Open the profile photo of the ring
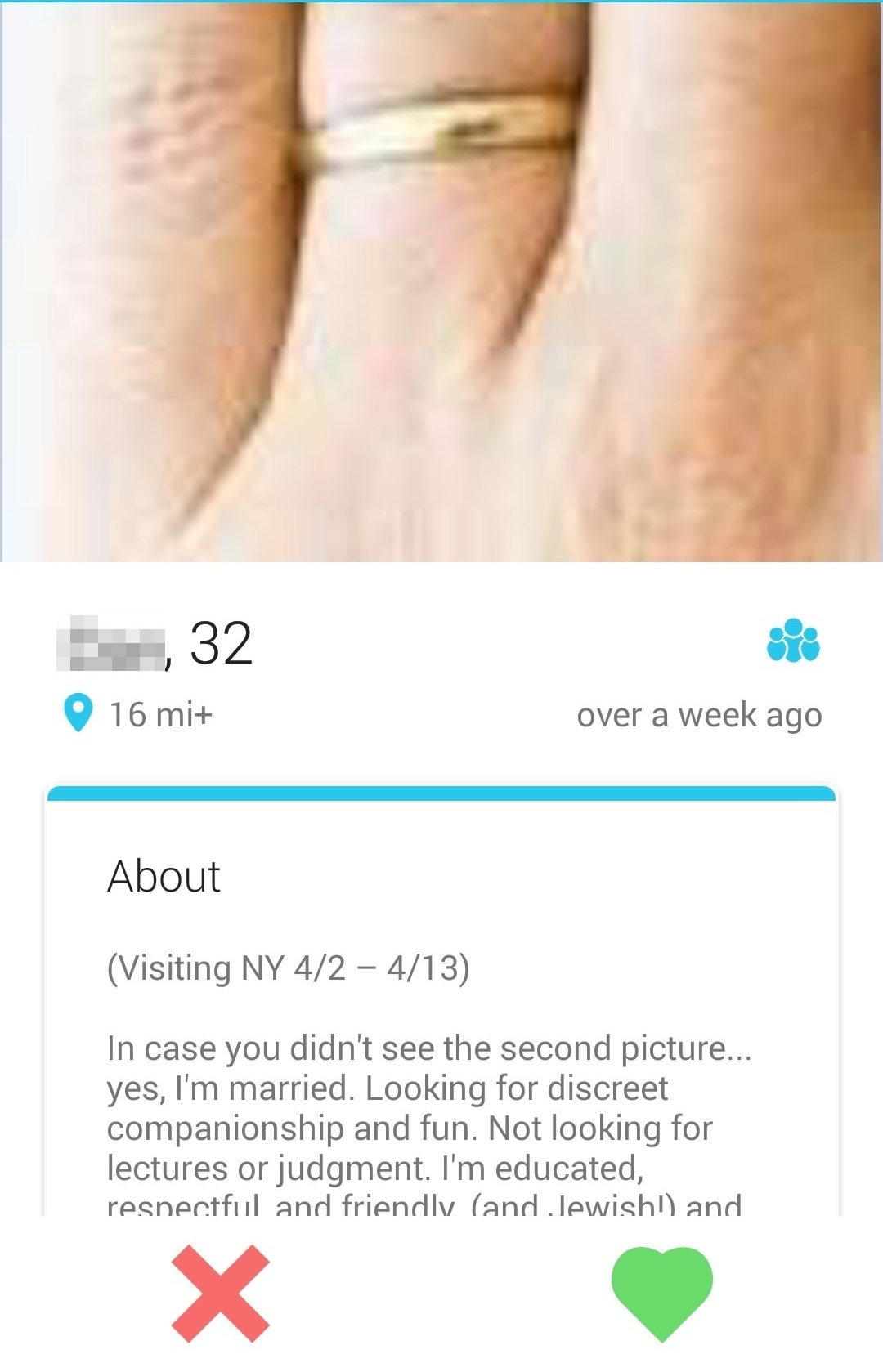 (x=441, y=282)
